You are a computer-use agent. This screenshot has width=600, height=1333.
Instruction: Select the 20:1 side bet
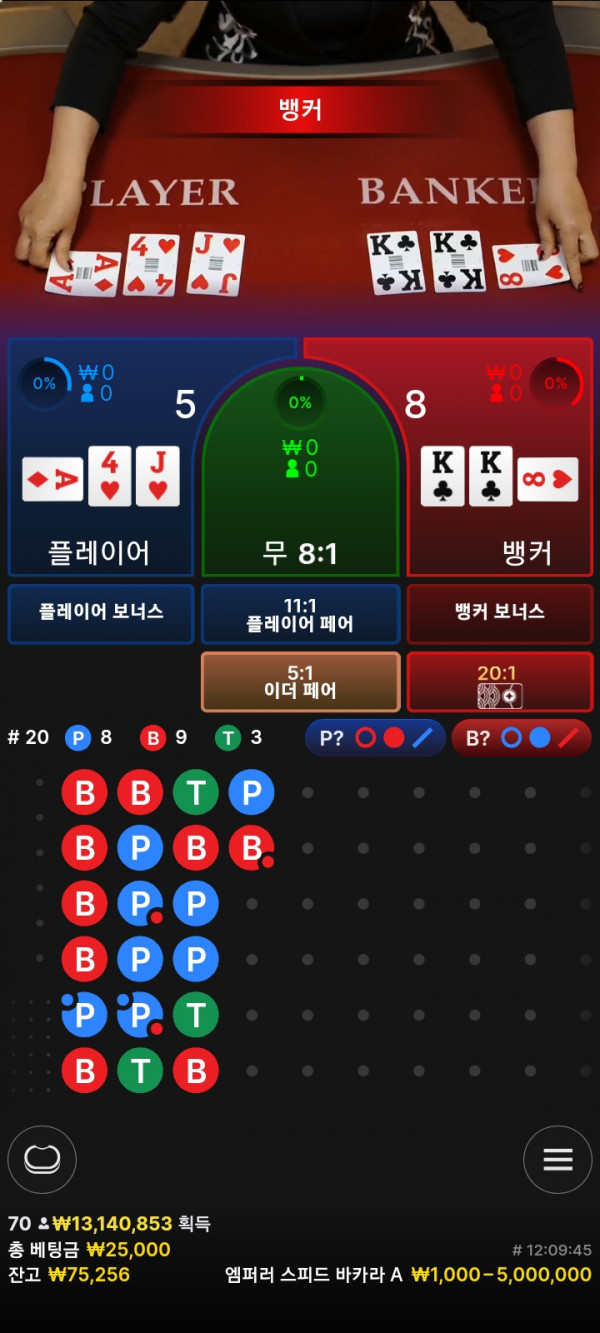499,682
